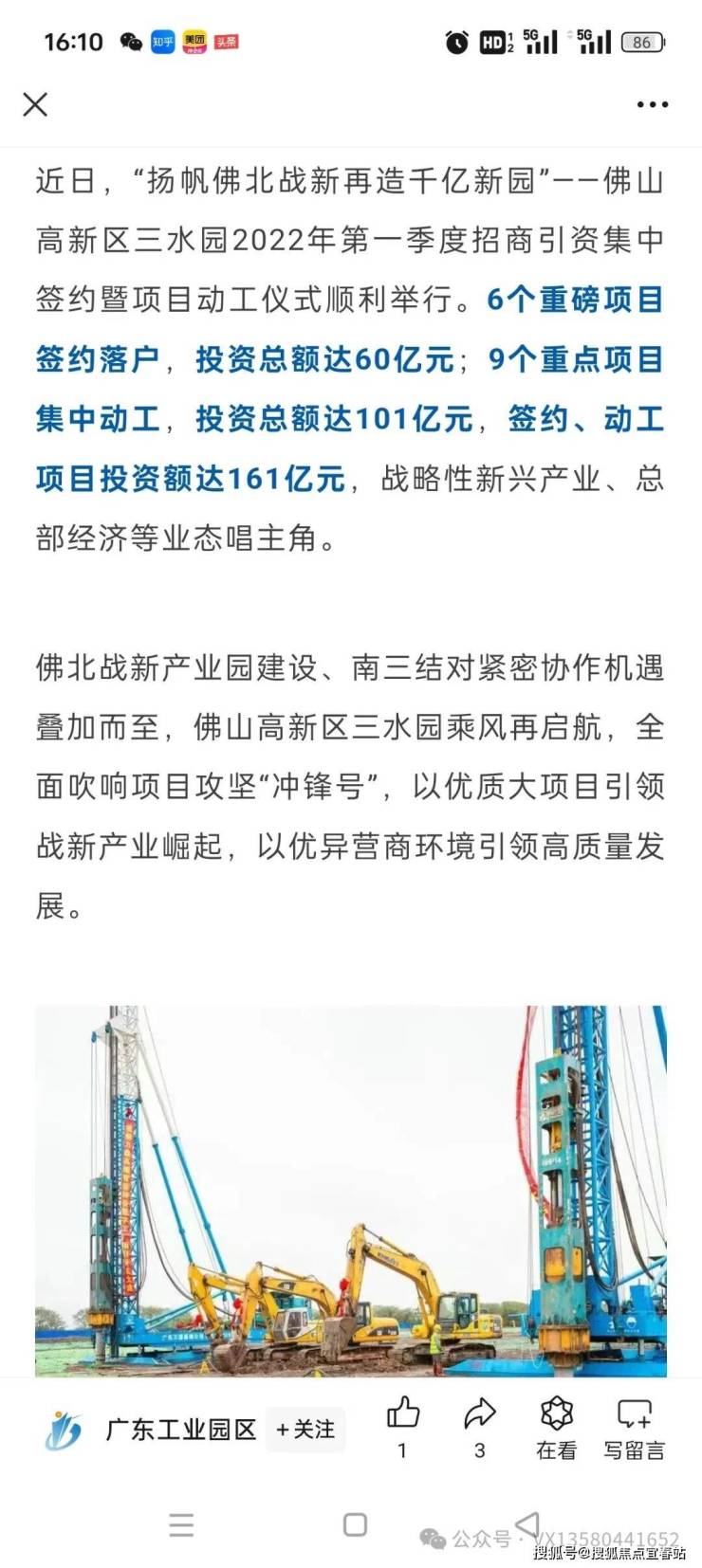Open the system recent apps menu
702x1568 pixels.
[x=181, y=1524]
